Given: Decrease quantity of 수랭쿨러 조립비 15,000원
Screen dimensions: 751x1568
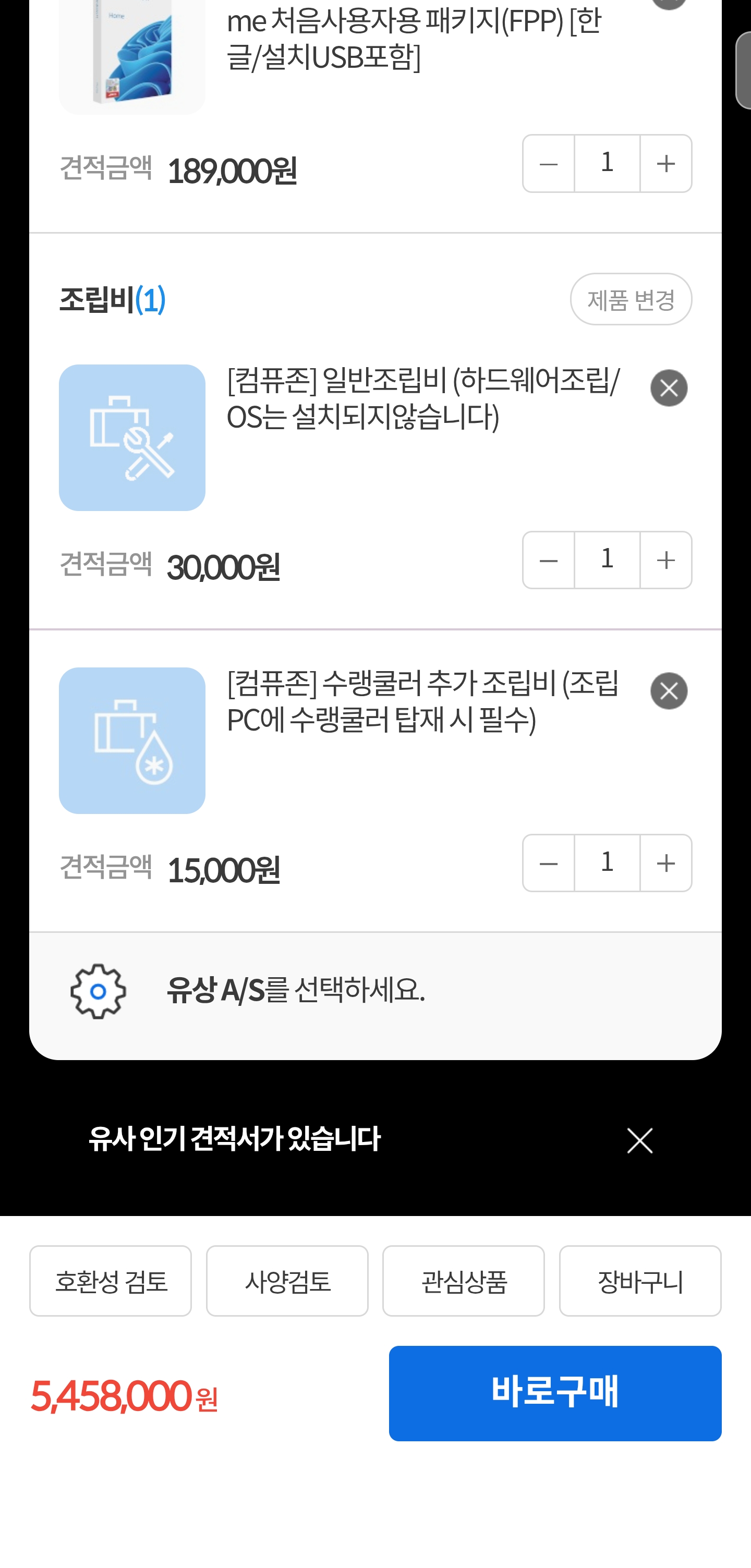Looking at the screenshot, I should [x=548, y=863].
